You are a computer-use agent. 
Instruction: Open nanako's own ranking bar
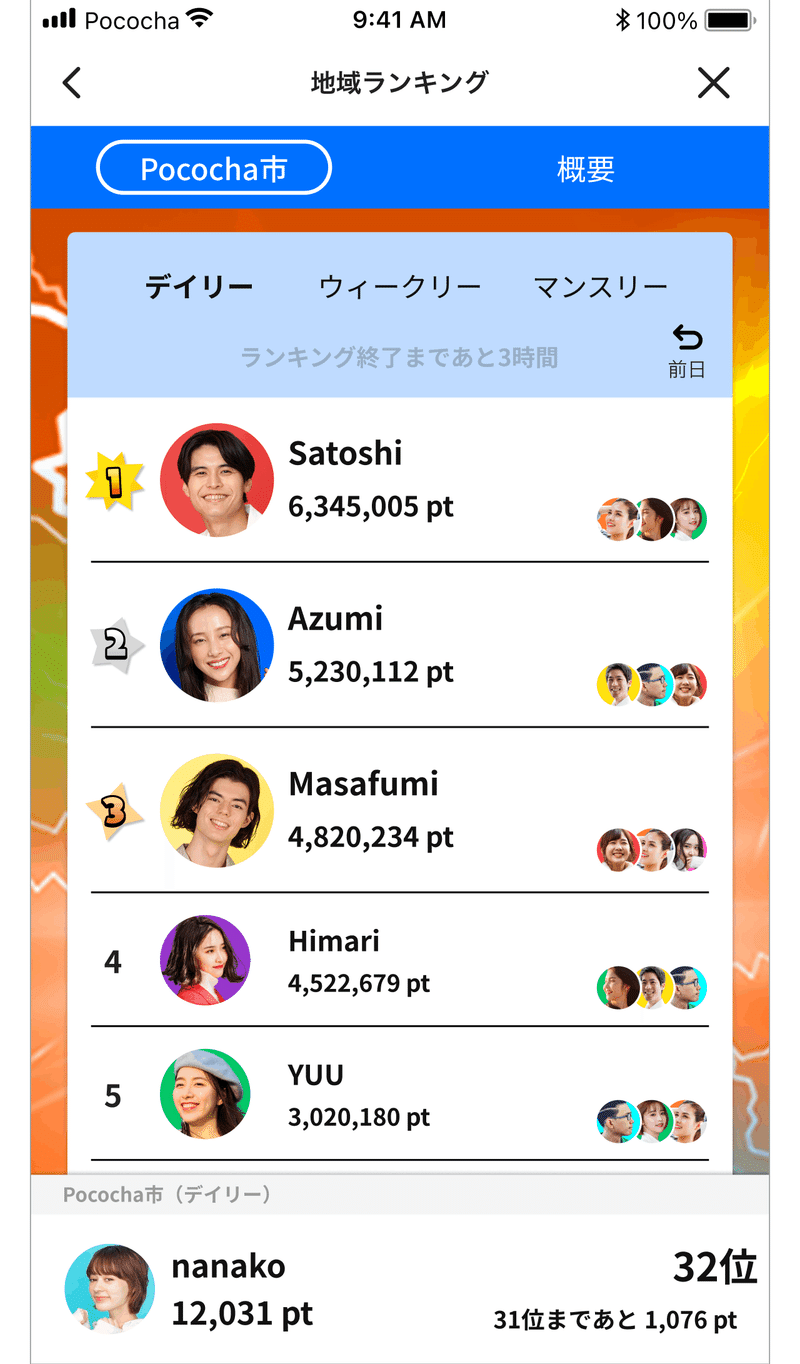pyautogui.click(x=400, y=1288)
